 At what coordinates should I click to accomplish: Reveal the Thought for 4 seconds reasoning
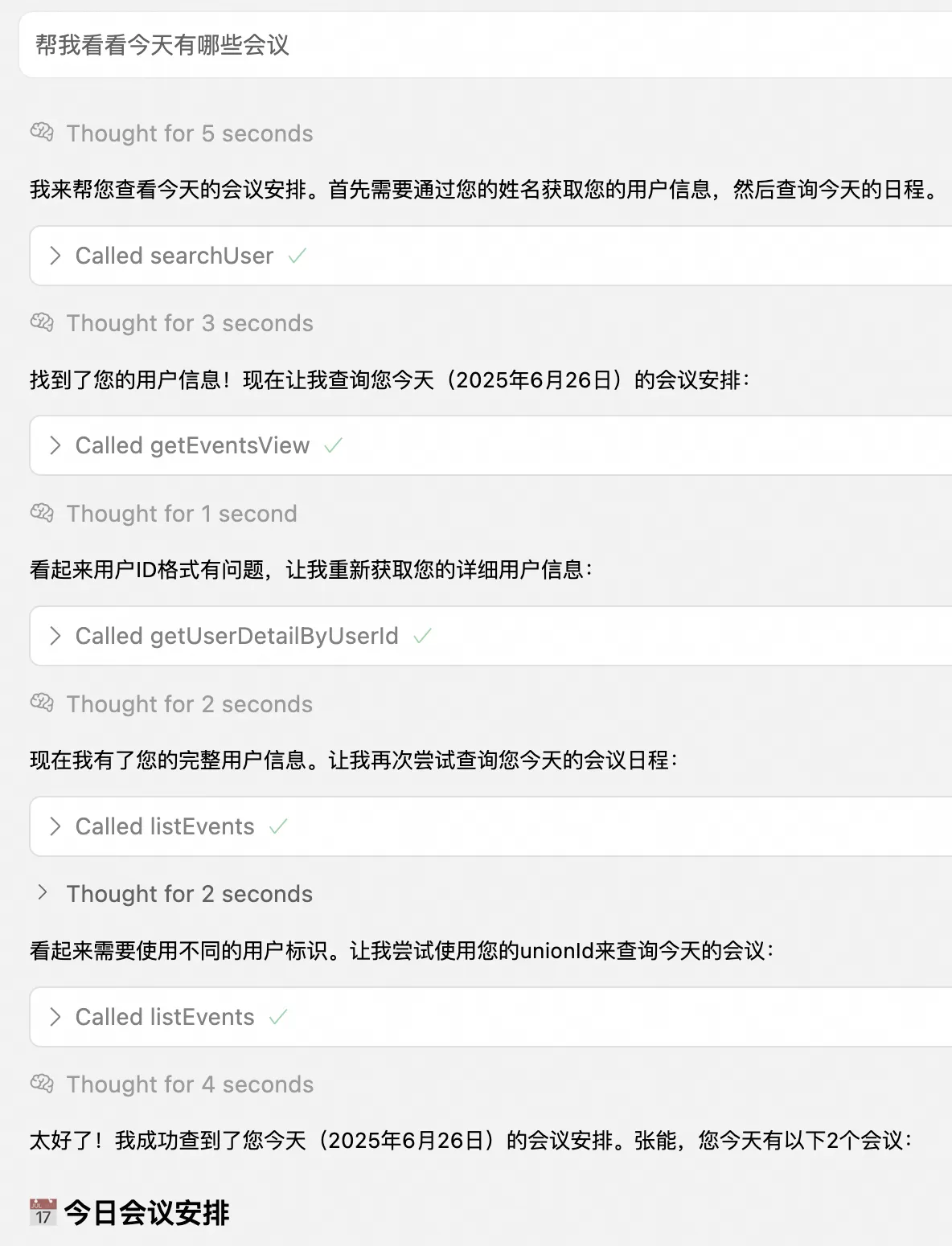[189, 1084]
